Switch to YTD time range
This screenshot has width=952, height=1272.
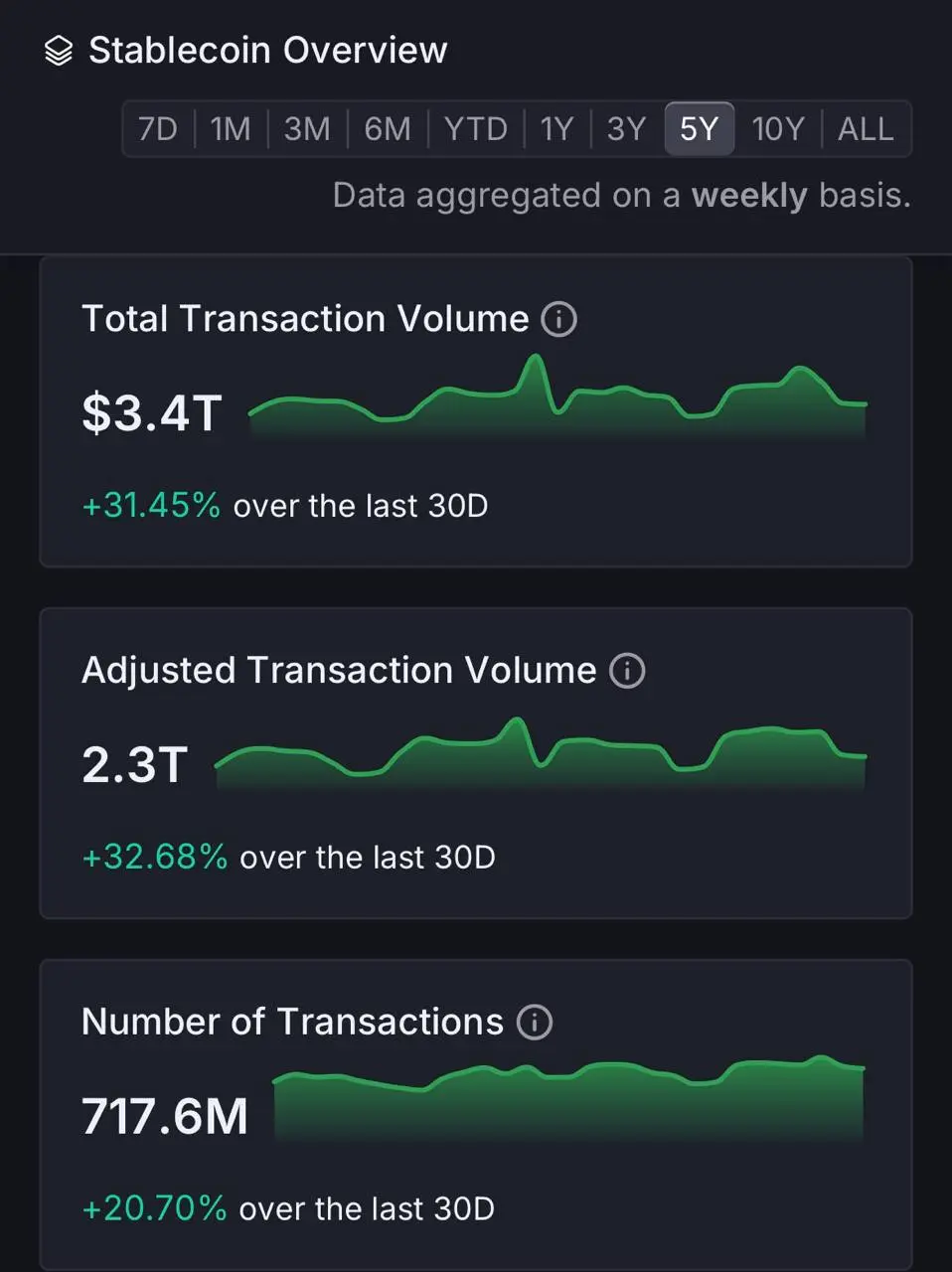[x=475, y=129]
